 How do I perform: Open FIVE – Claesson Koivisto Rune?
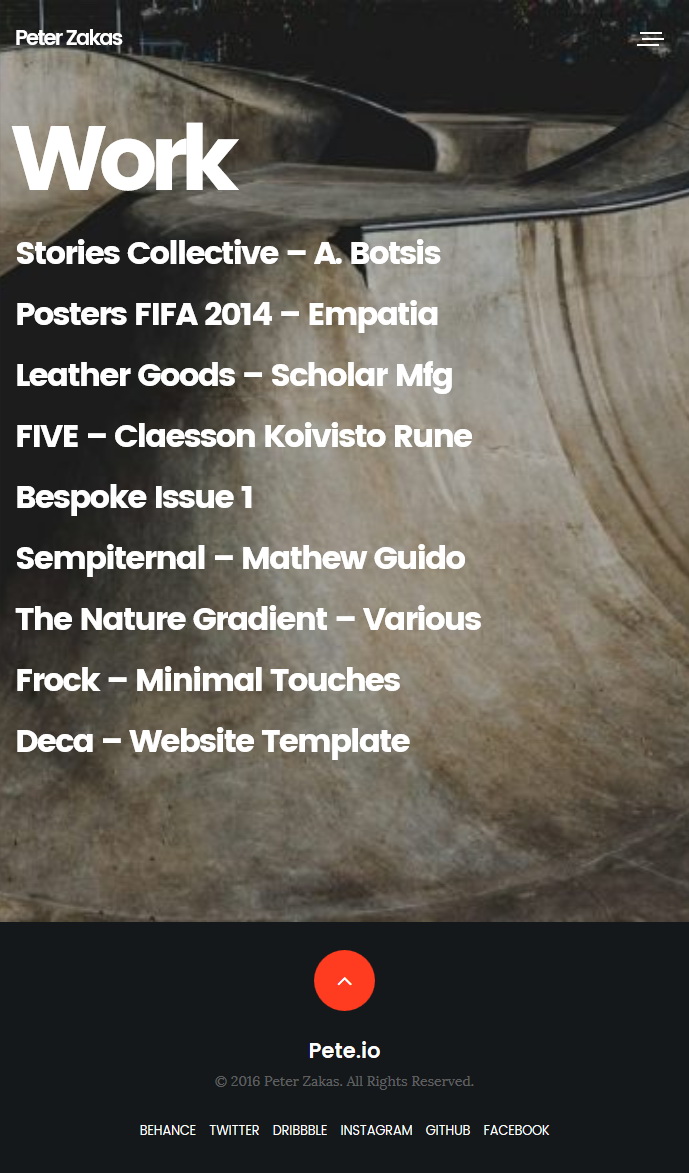click(244, 436)
